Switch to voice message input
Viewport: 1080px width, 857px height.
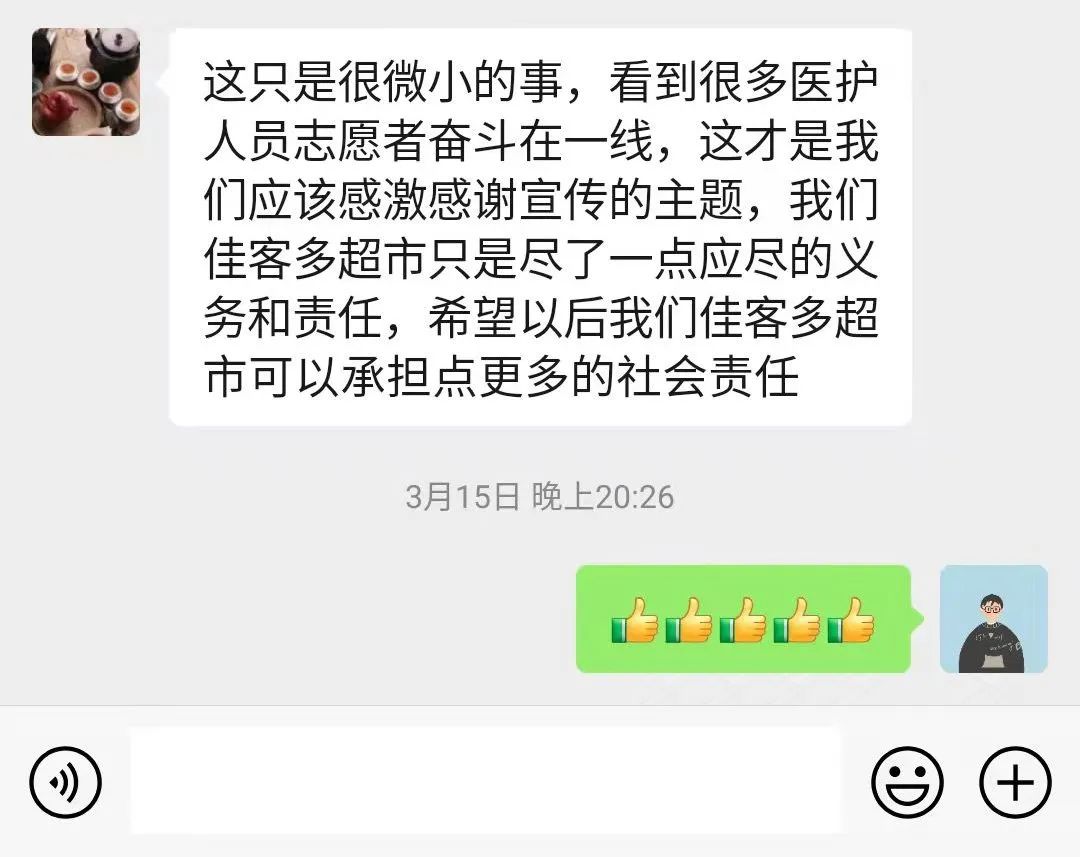(66, 781)
